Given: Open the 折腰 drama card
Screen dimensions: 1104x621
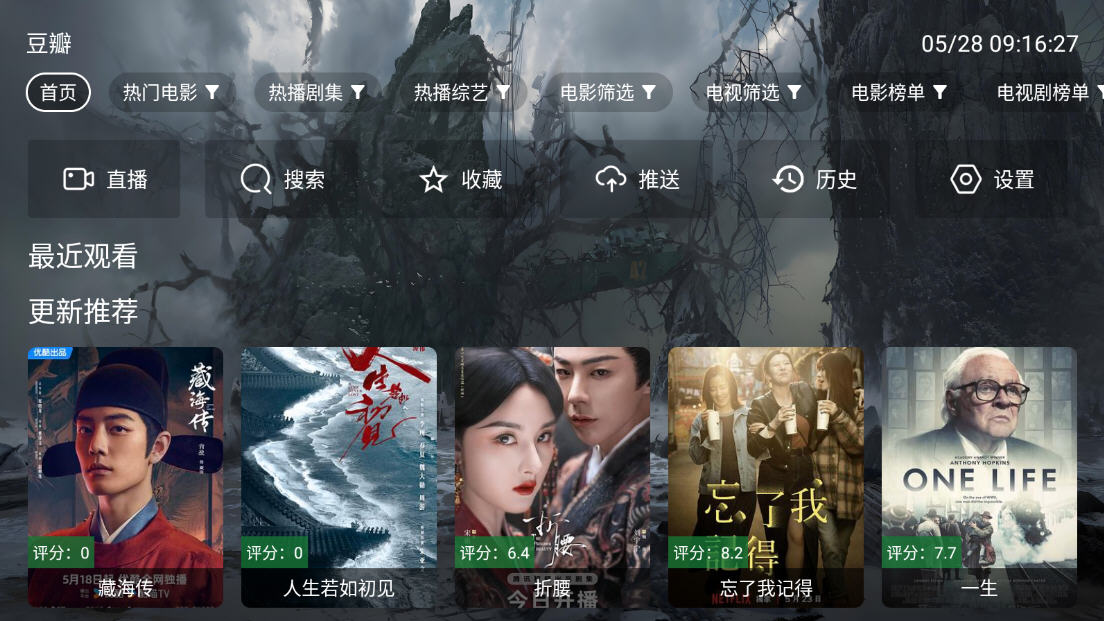Looking at the screenshot, I should pos(552,477).
